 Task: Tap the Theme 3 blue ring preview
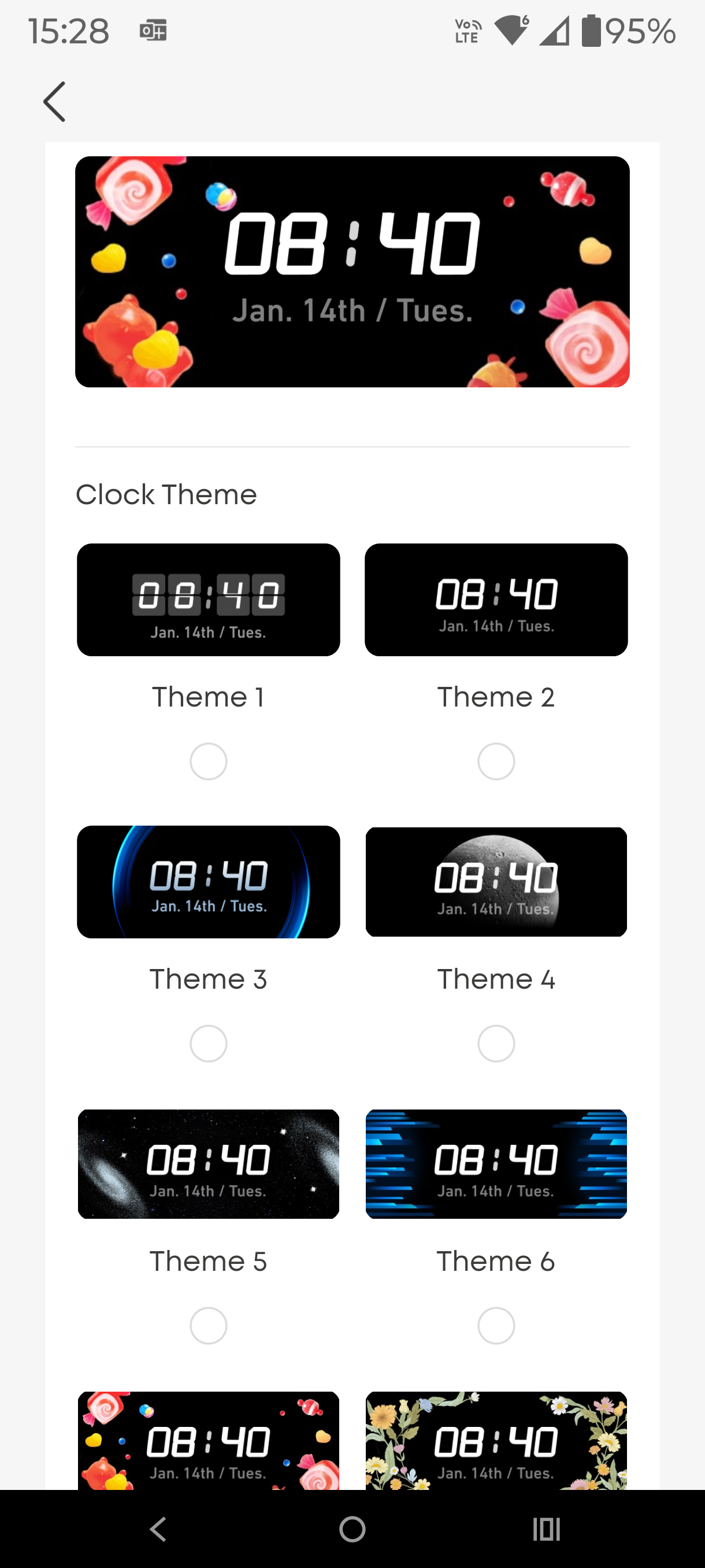tap(208, 881)
